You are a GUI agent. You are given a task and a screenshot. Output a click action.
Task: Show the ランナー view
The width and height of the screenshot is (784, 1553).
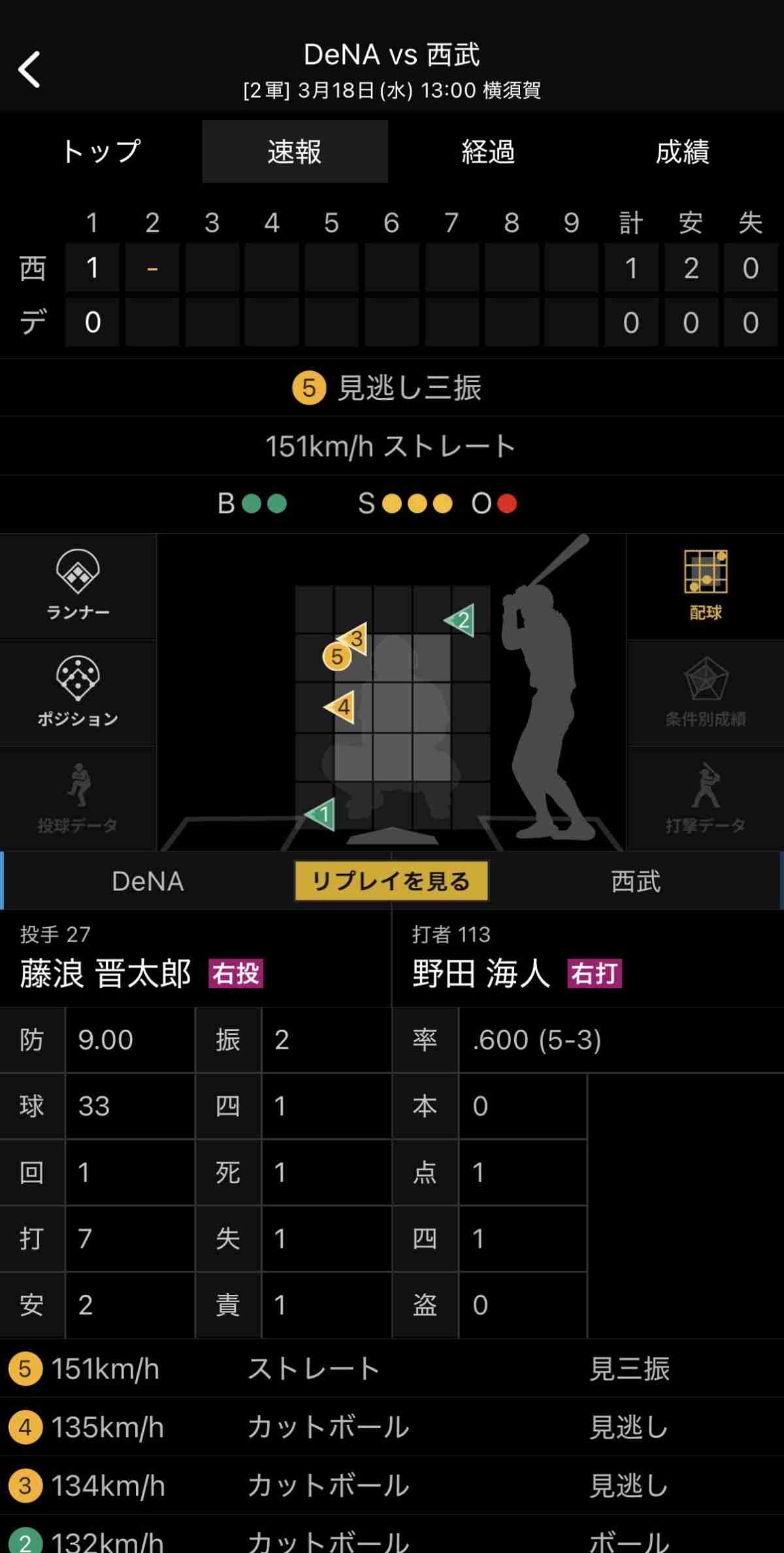[78, 585]
